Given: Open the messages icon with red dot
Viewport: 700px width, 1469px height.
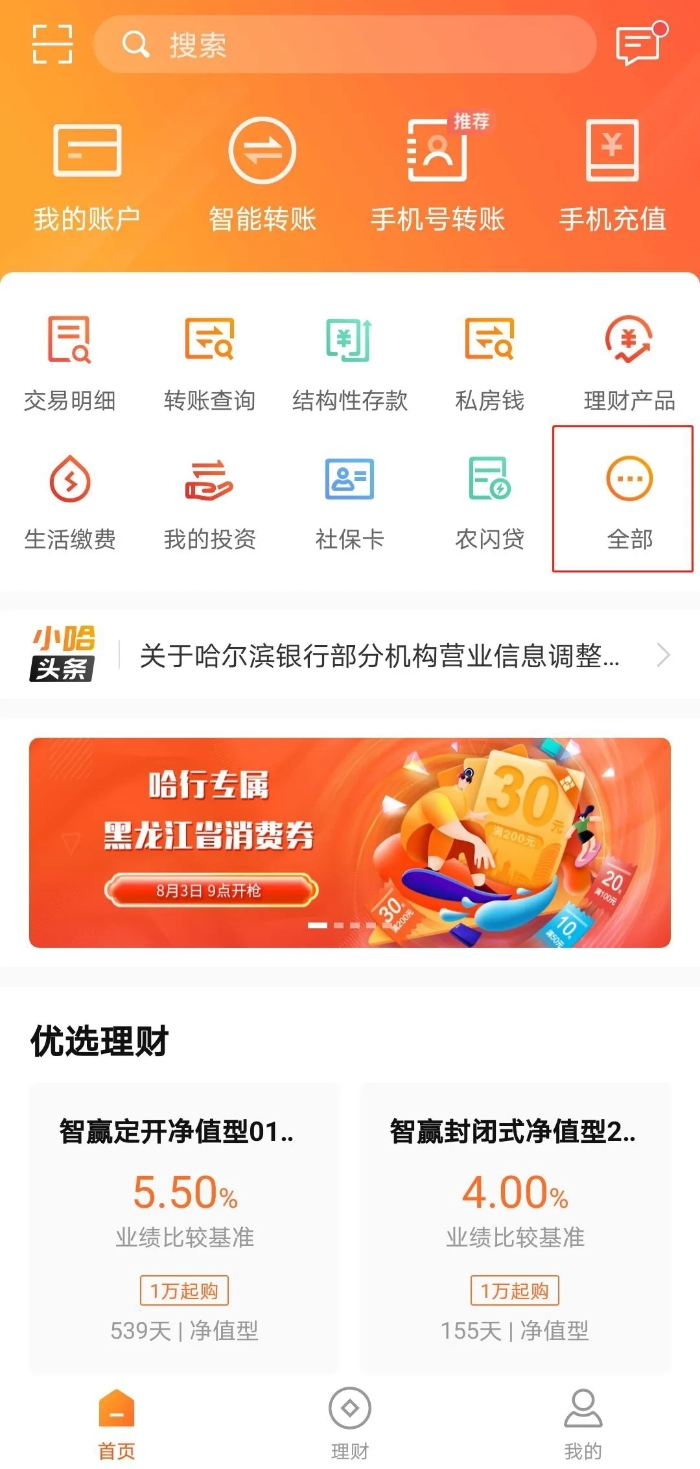Looking at the screenshot, I should click(639, 44).
